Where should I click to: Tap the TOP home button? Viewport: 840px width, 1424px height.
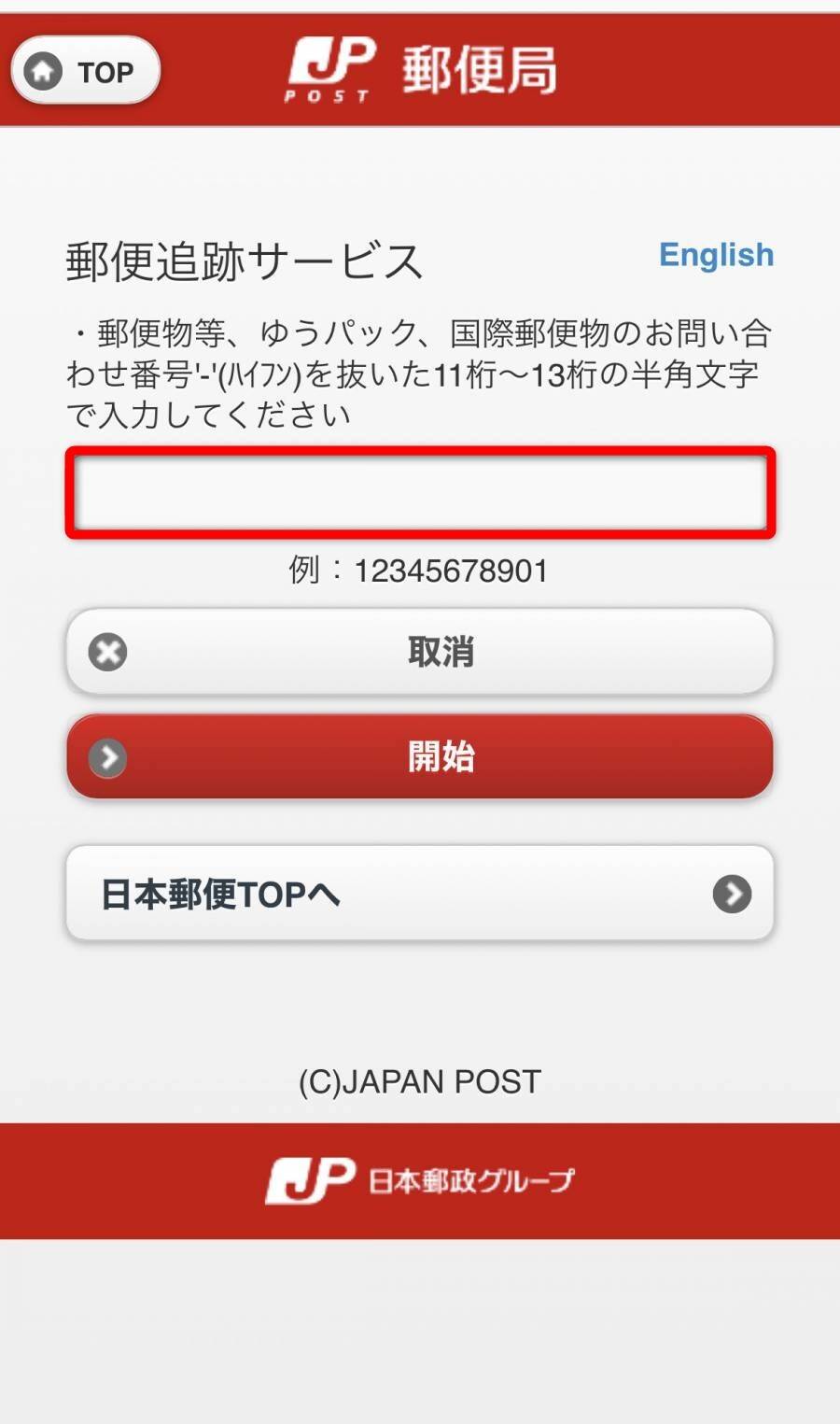(x=86, y=71)
